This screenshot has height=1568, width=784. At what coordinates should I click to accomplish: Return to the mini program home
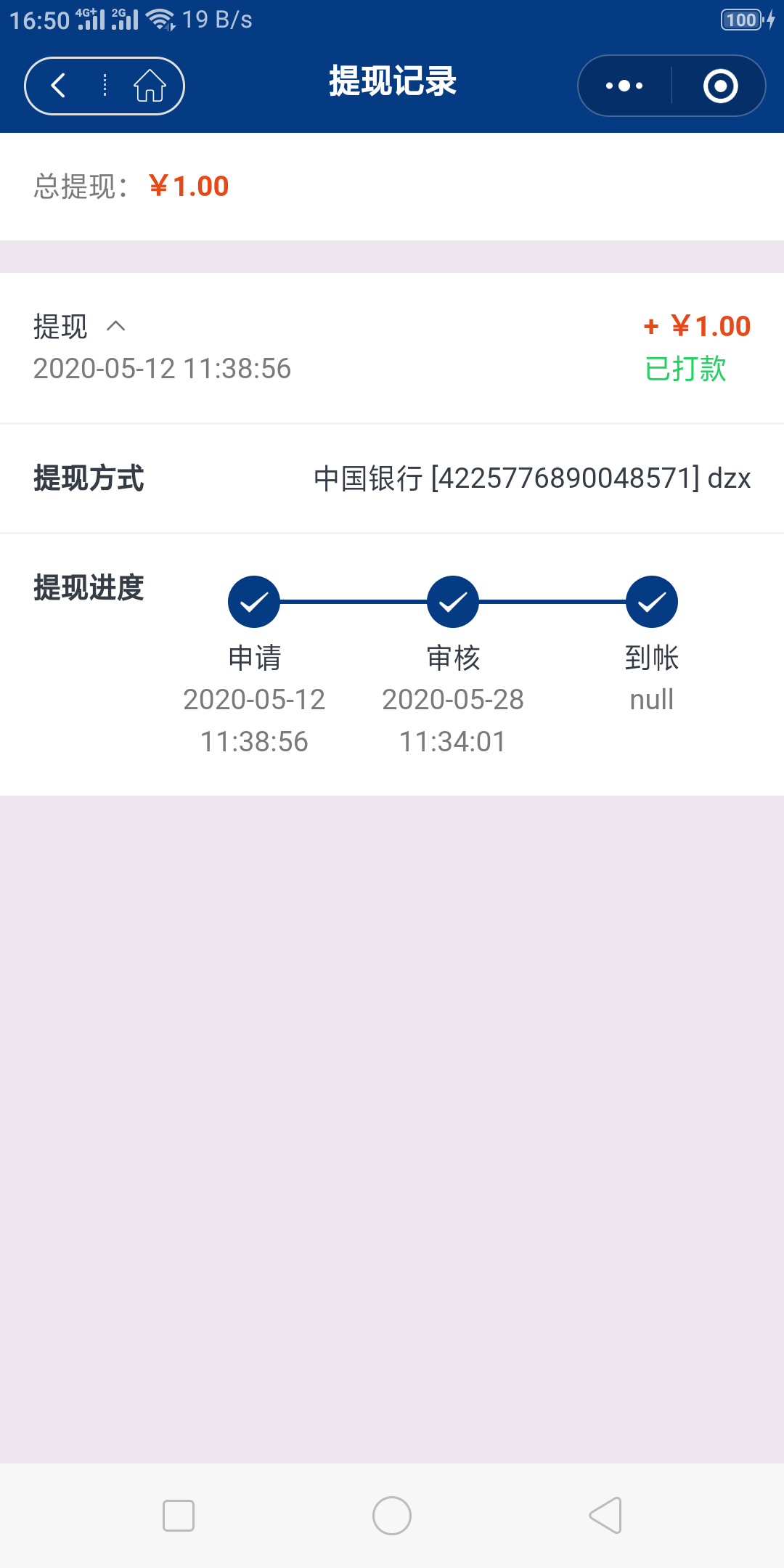(x=150, y=86)
